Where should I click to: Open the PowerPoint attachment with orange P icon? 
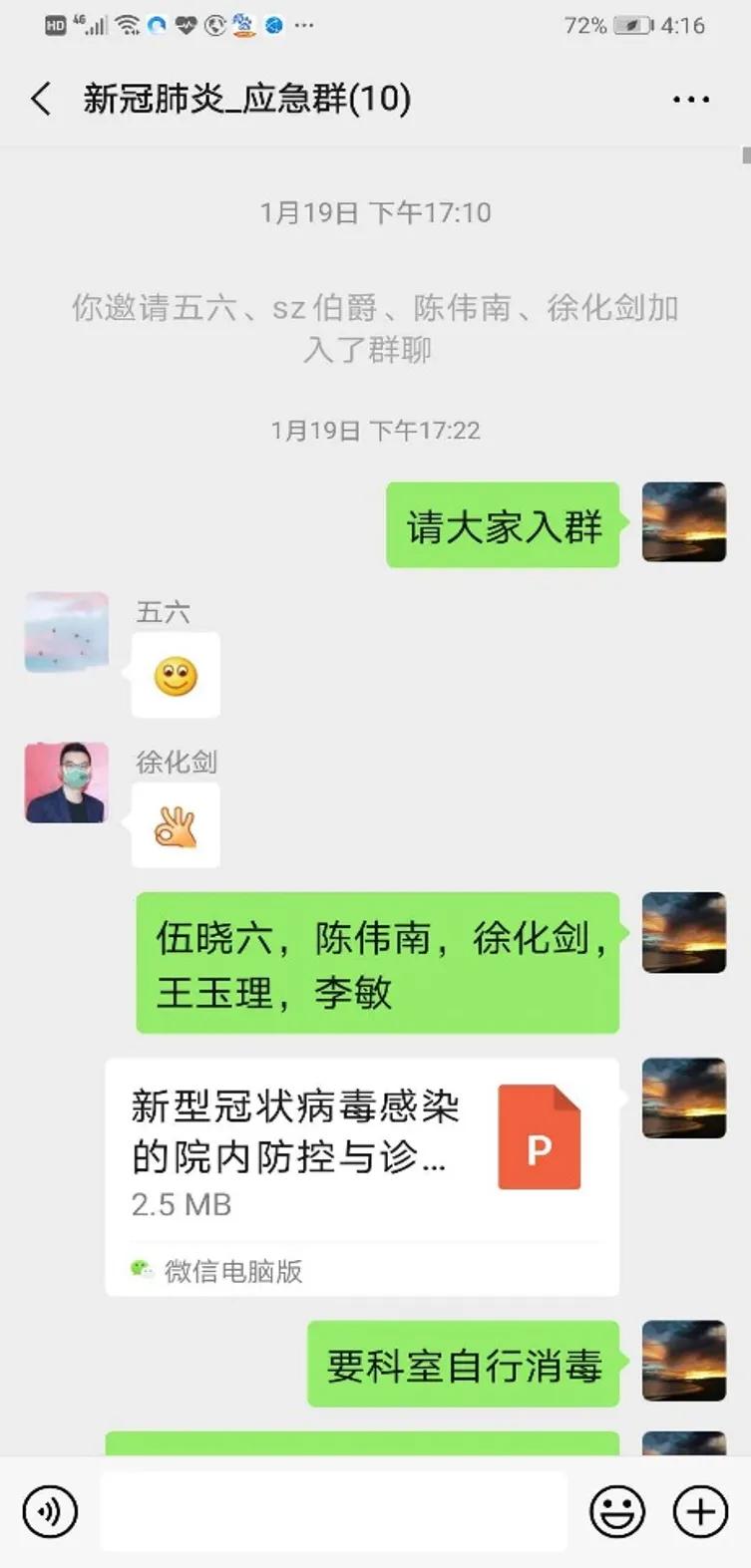click(x=540, y=1135)
